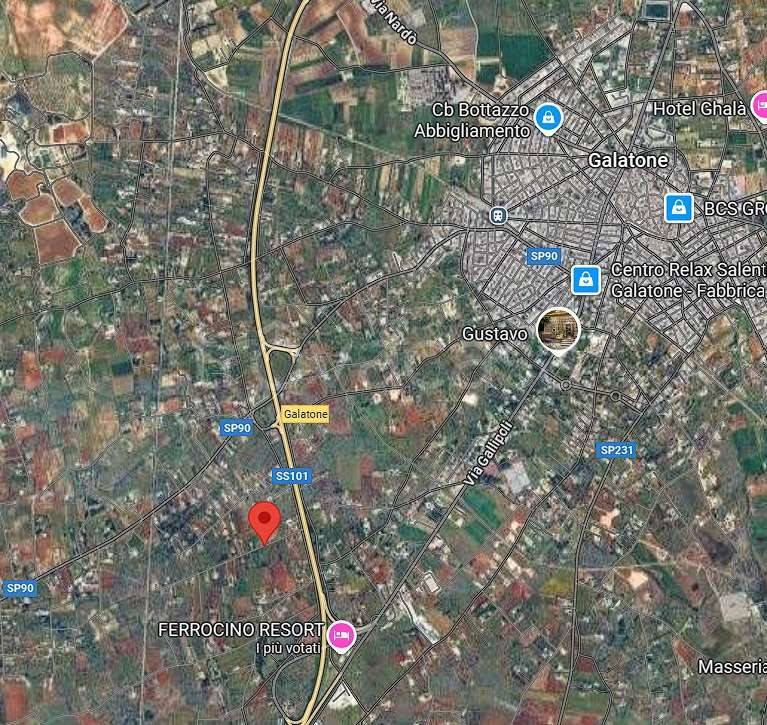The width and height of the screenshot is (767, 725).
Task: Open the FERROCINO RESORT hotel pin
Action: click(x=341, y=634)
